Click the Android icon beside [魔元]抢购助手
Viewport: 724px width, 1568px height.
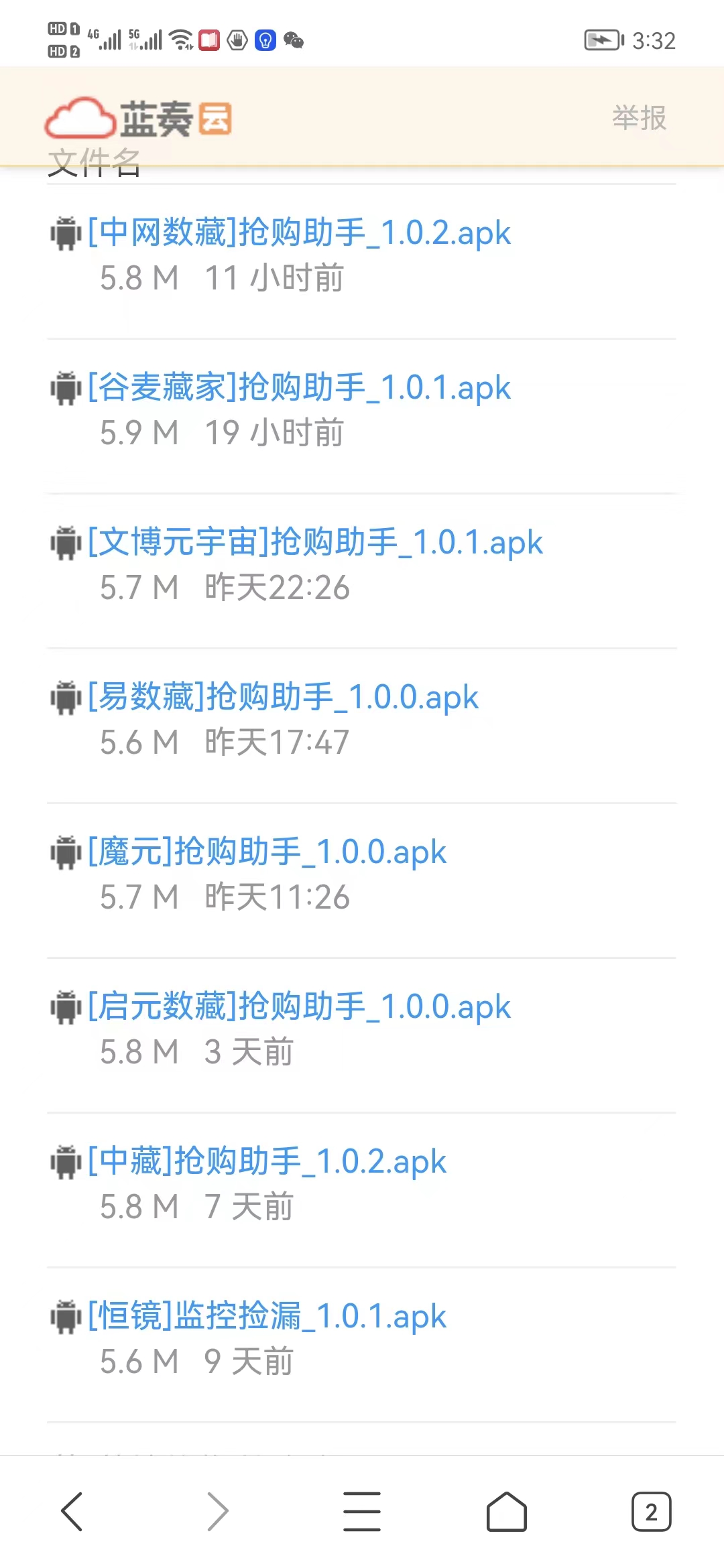point(65,852)
